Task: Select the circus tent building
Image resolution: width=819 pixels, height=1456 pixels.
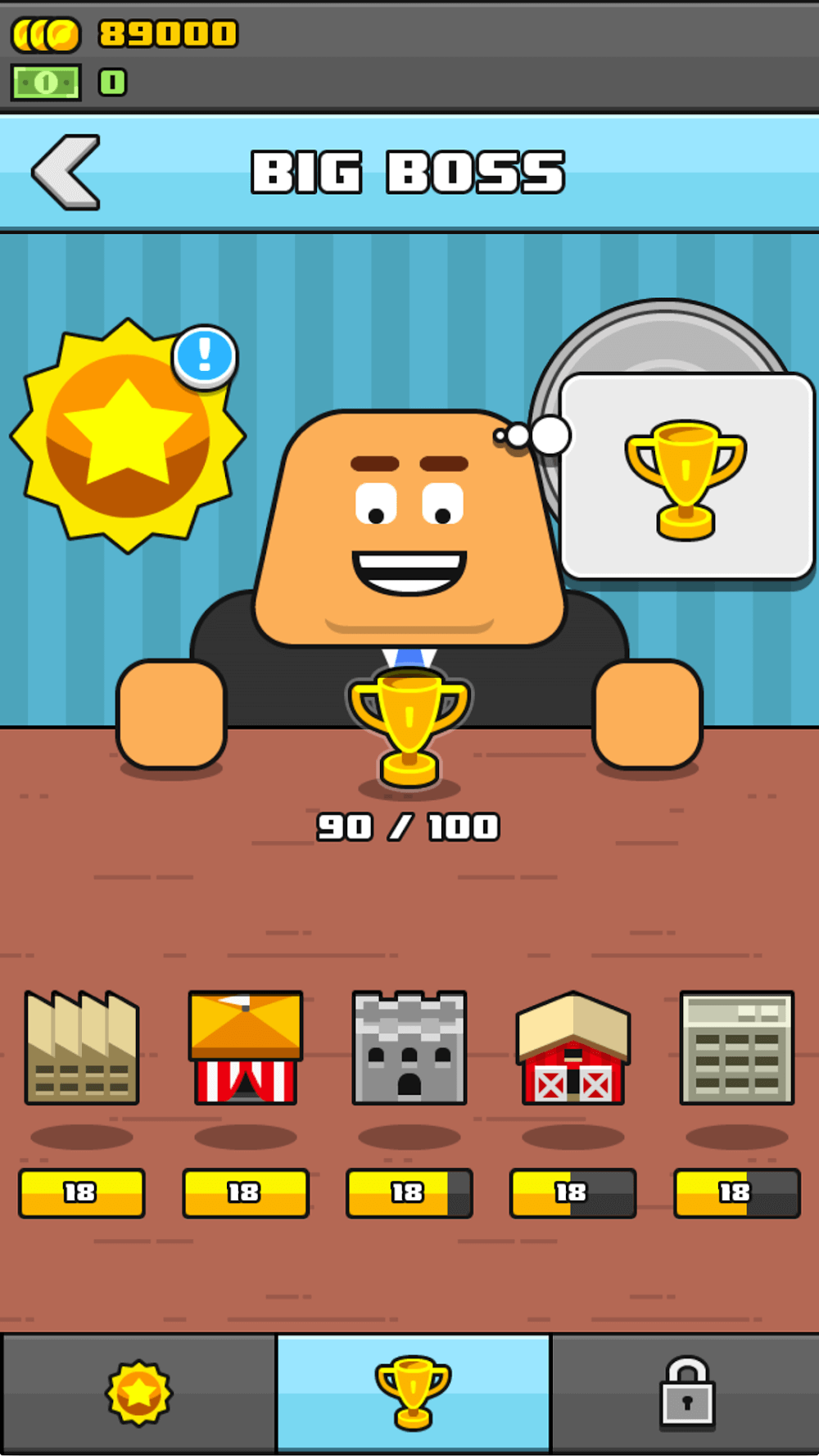Action: point(246,1048)
